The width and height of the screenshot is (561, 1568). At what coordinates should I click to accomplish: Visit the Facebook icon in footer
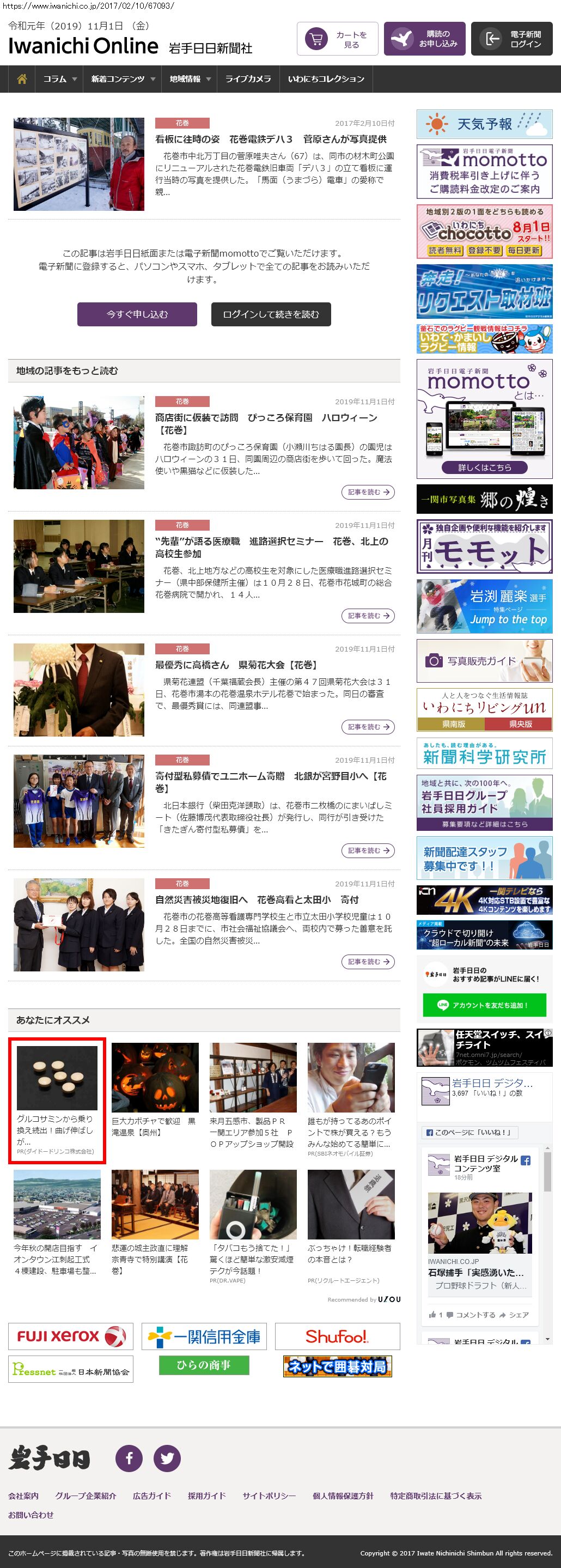[x=129, y=1458]
